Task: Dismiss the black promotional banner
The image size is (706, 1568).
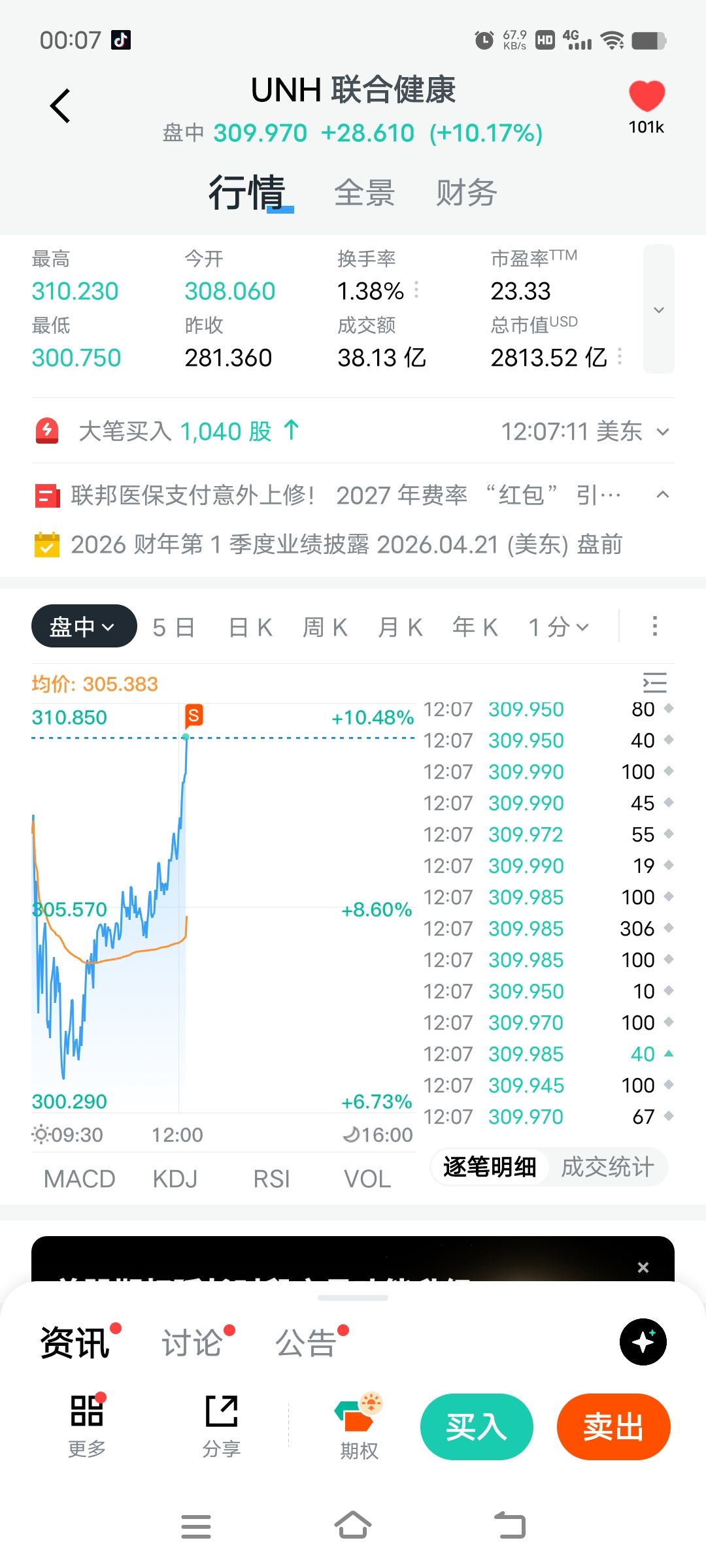Action: pos(643,1267)
